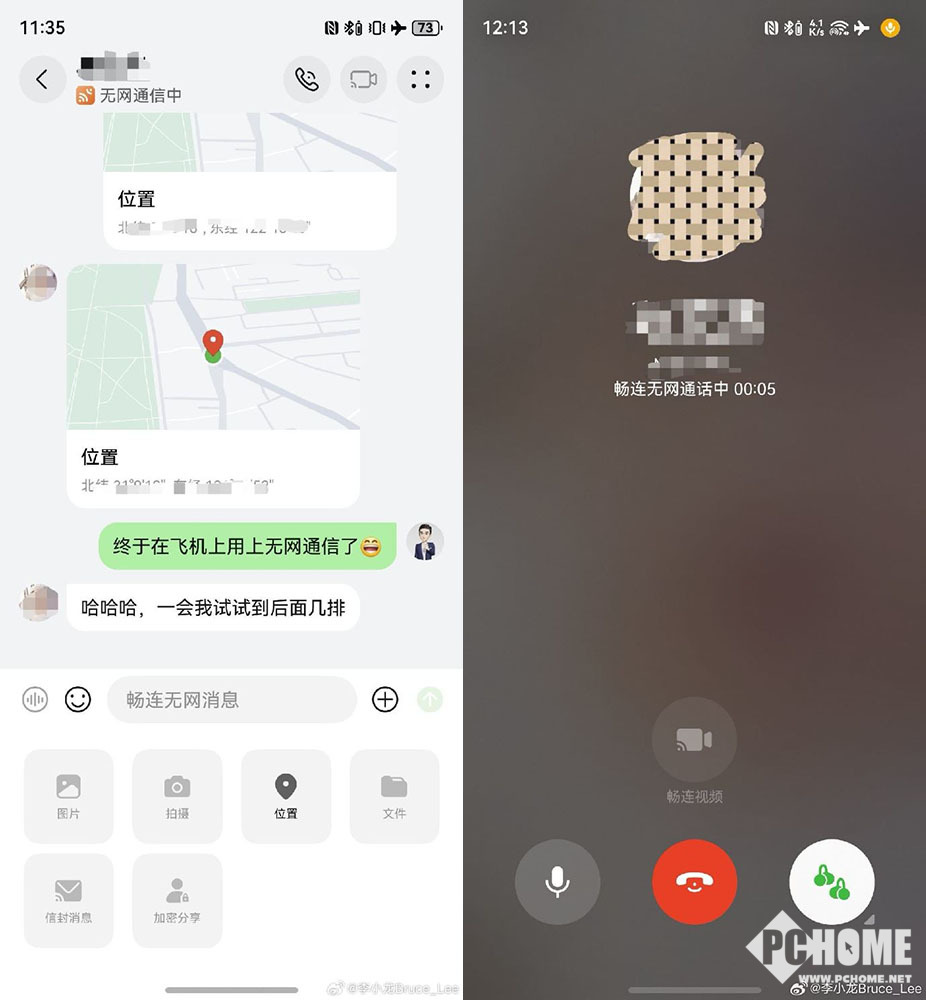Go back from the chat screen

tap(42, 80)
